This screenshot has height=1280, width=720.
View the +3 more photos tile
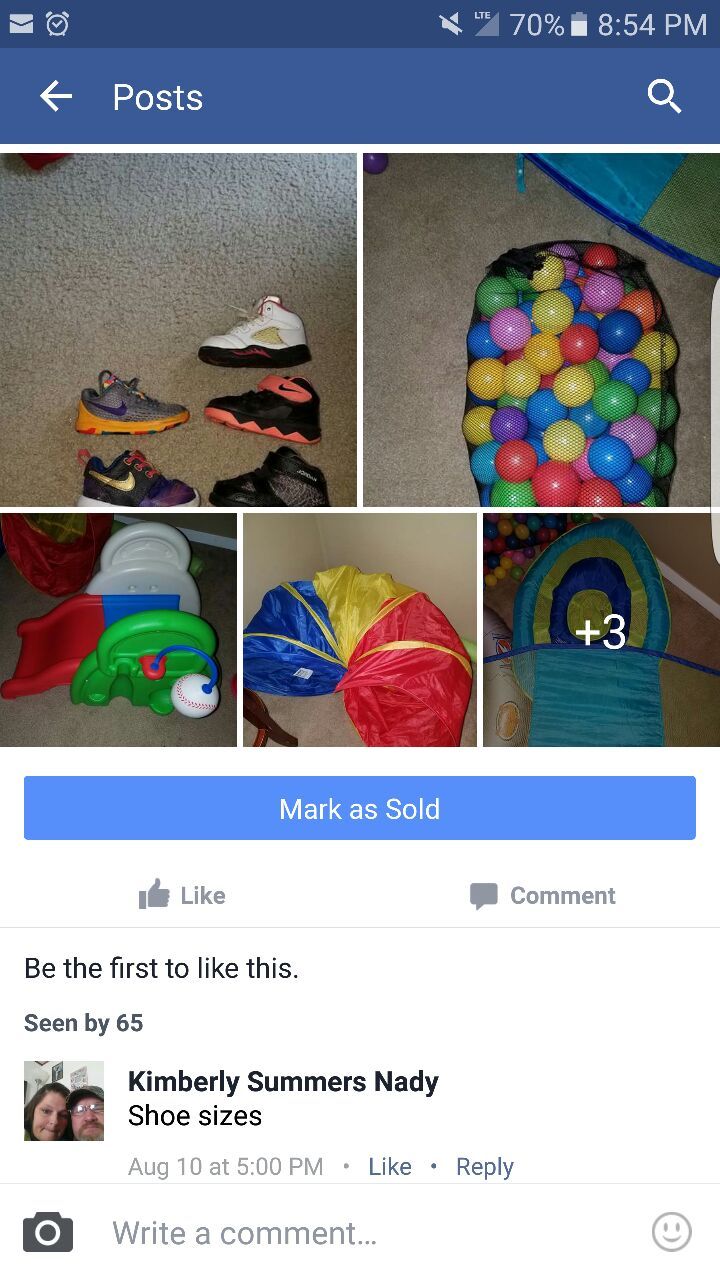coord(601,630)
